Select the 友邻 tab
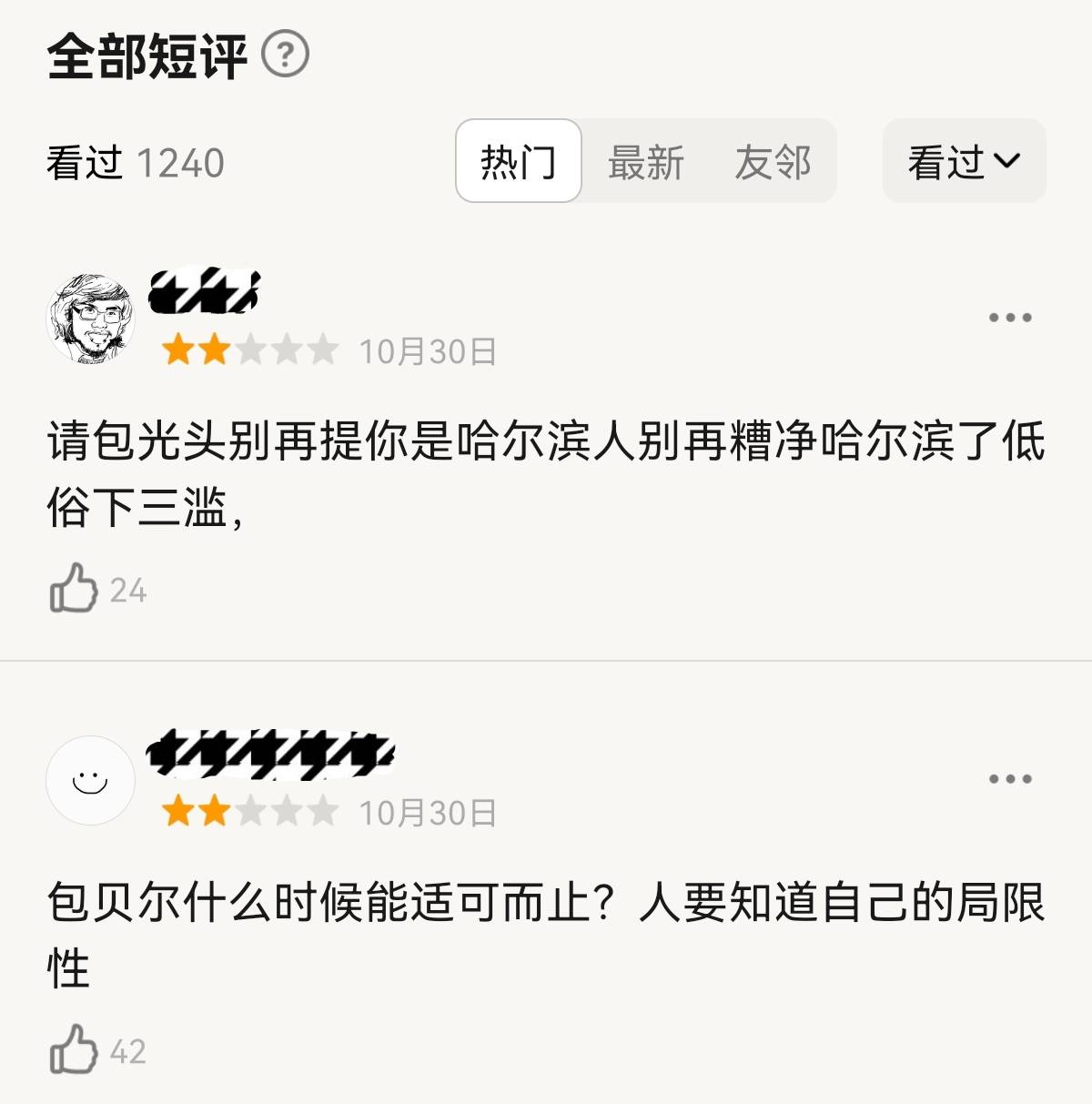Viewport: 1092px width, 1104px height. coord(772,161)
